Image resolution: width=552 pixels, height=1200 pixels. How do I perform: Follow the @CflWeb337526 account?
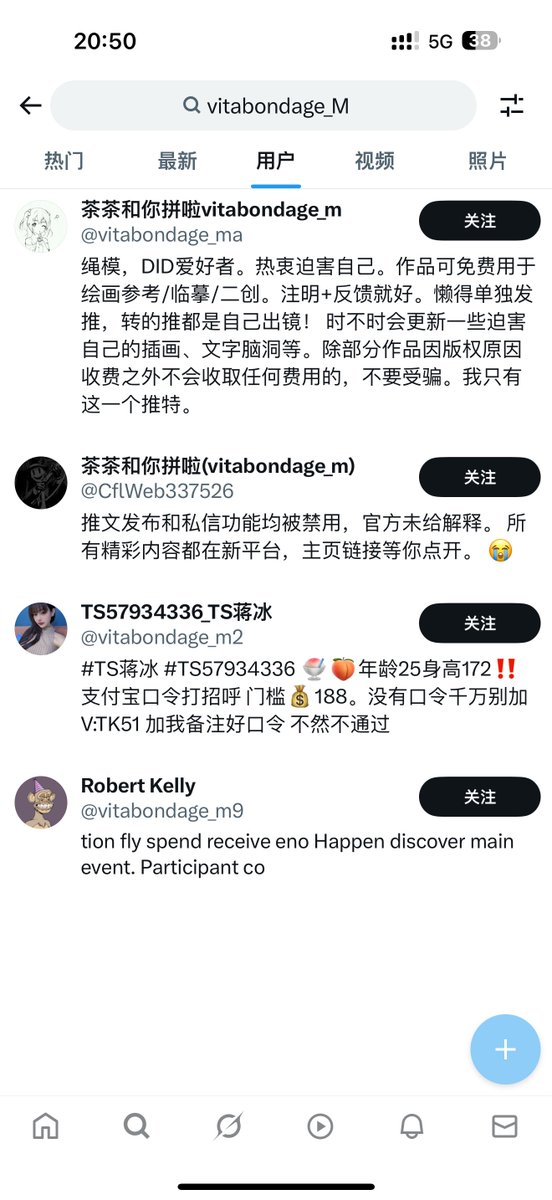tap(480, 478)
